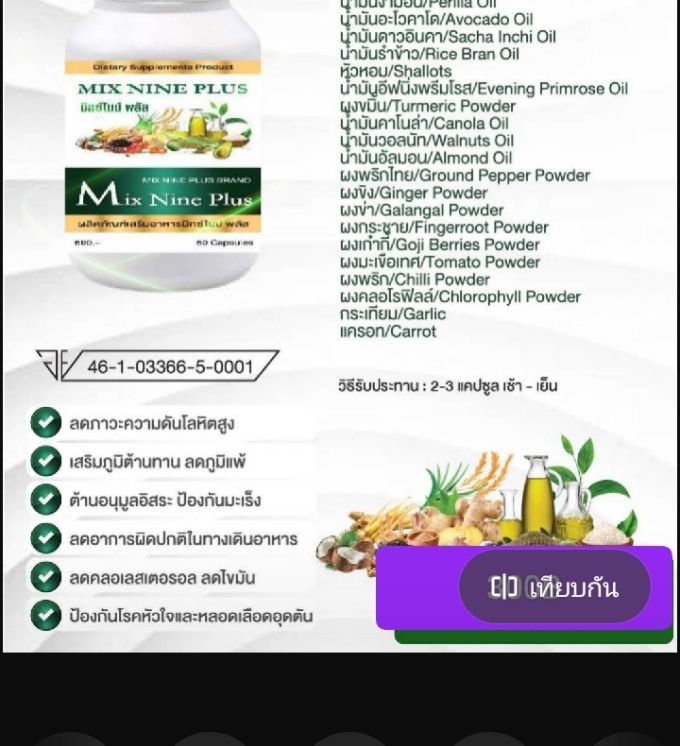Screen dimensions: 680x746
Task: Tap the เทียบกัน compare button
Action: click(x=555, y=587)
